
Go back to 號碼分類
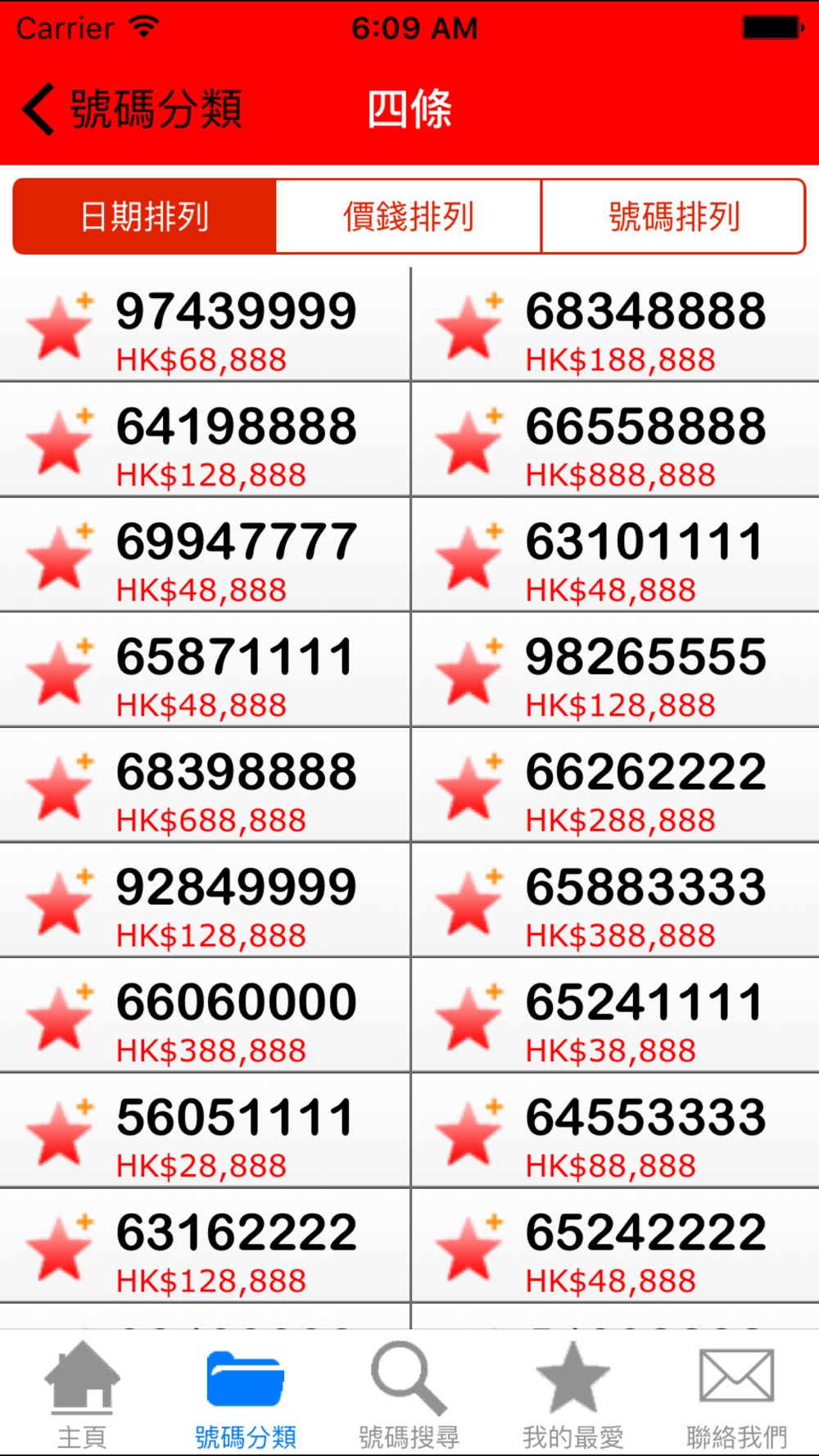[x=132, y=109]
